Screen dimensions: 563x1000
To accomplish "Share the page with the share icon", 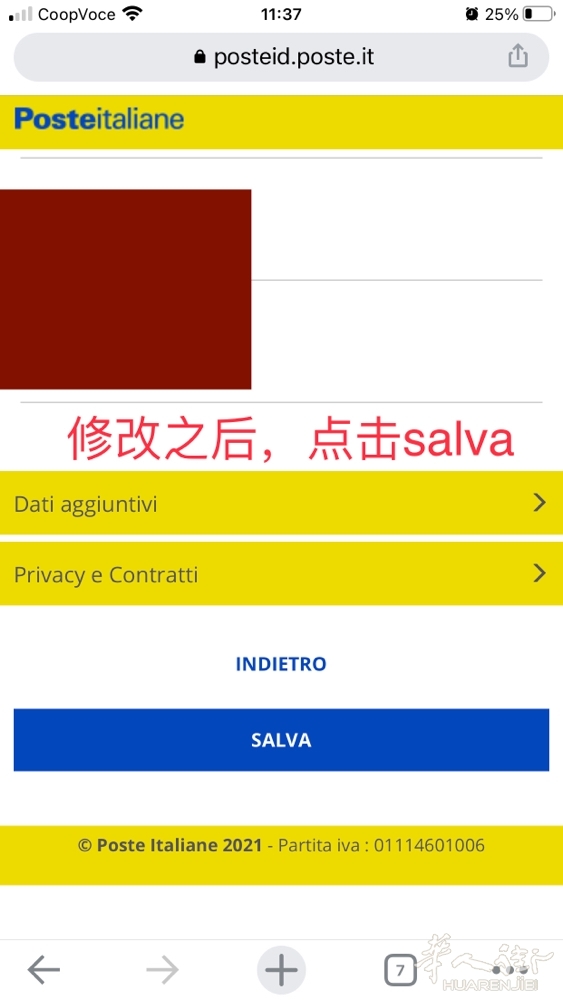I will pos(518,56).
